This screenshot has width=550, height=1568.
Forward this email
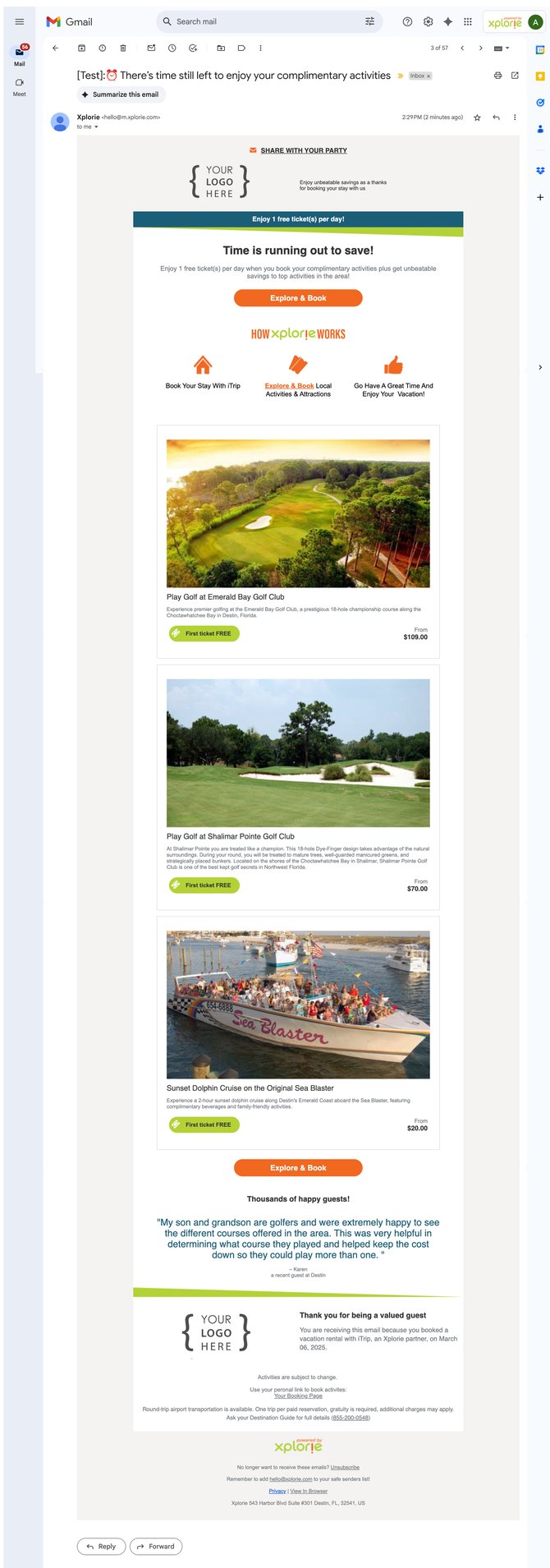pos(156,1546)
